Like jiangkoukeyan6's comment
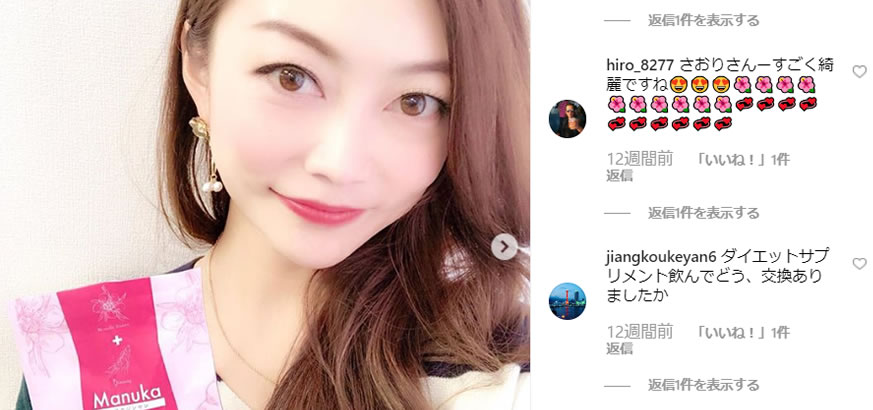This screenshot has height=410, width=873. click(858, 264)
